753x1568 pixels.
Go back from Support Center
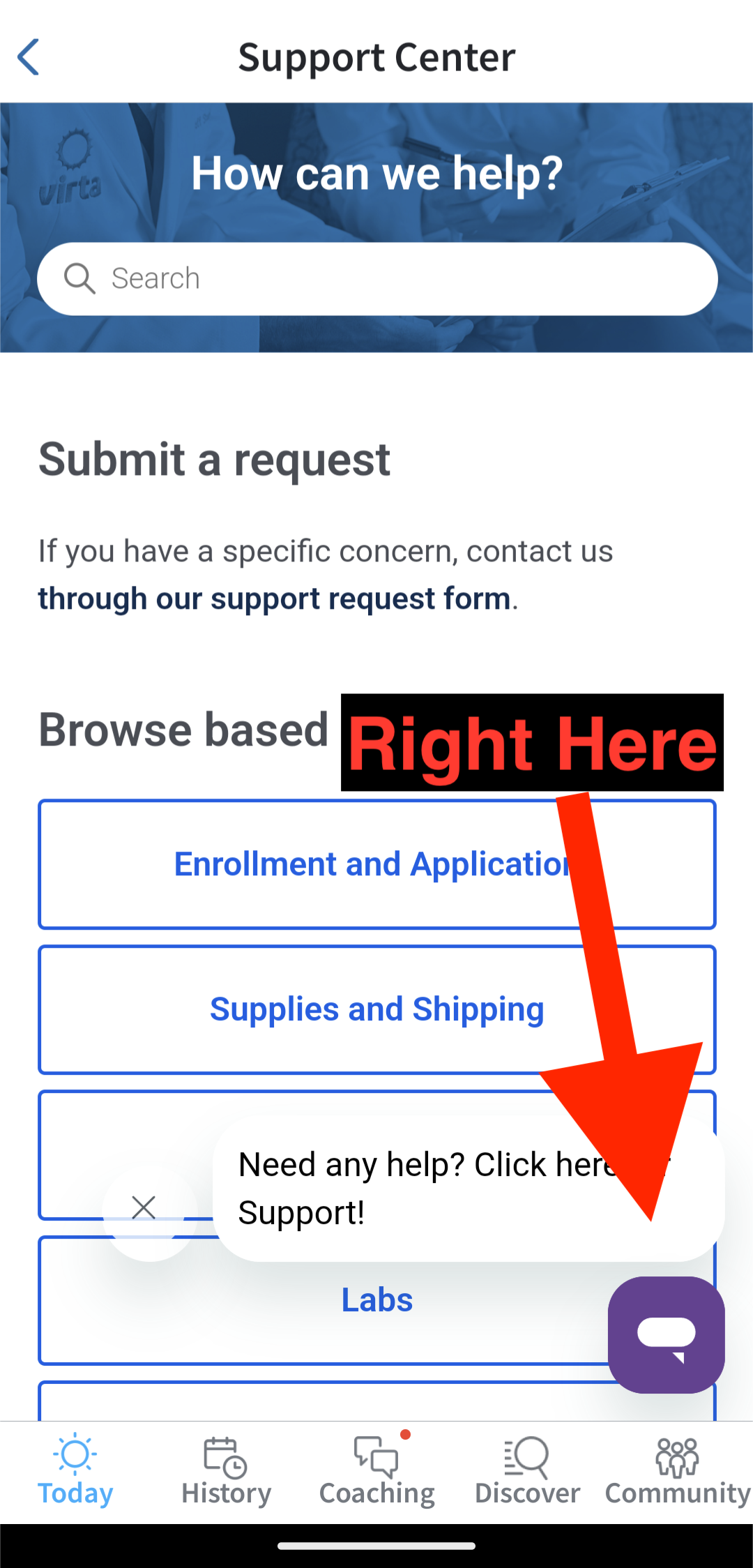point(29,56)
